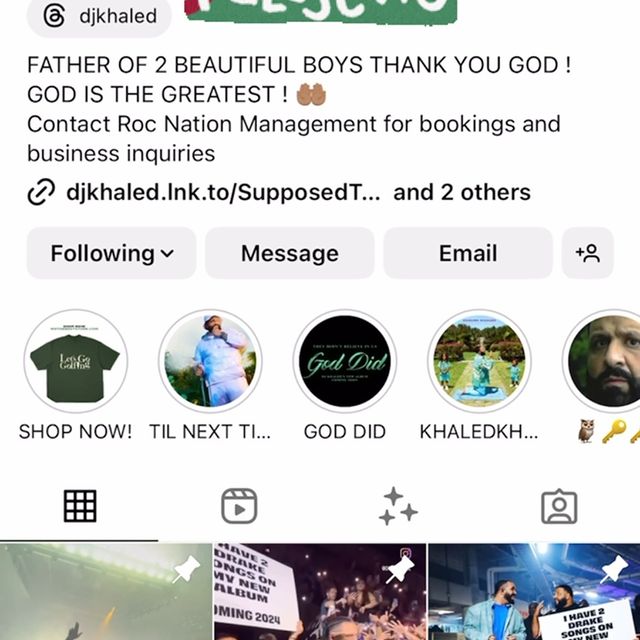This screenshot has height=640, width=640.
Task: Open the Following dropdown
Action: click(x=111, y=253)
